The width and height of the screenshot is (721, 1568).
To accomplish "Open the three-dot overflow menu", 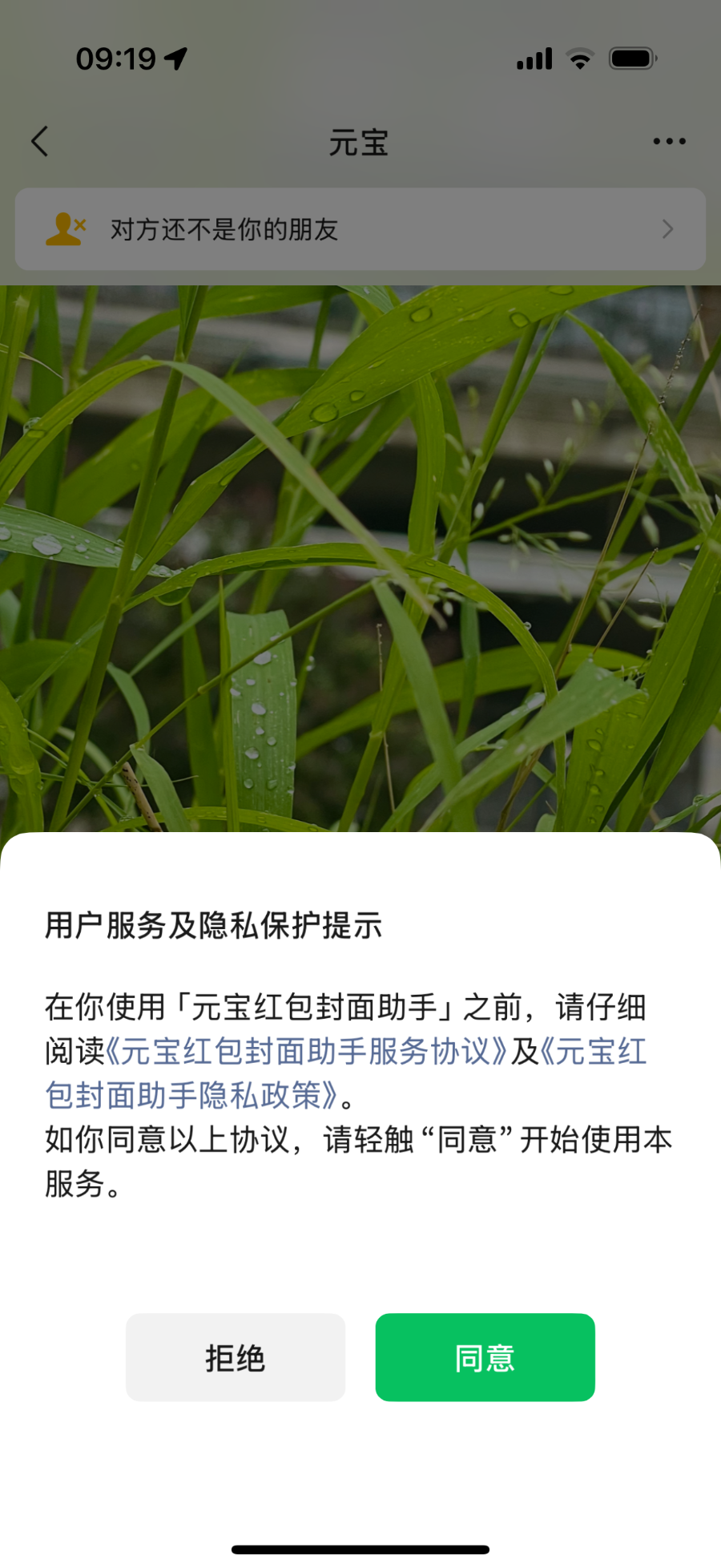I will 669,141.
